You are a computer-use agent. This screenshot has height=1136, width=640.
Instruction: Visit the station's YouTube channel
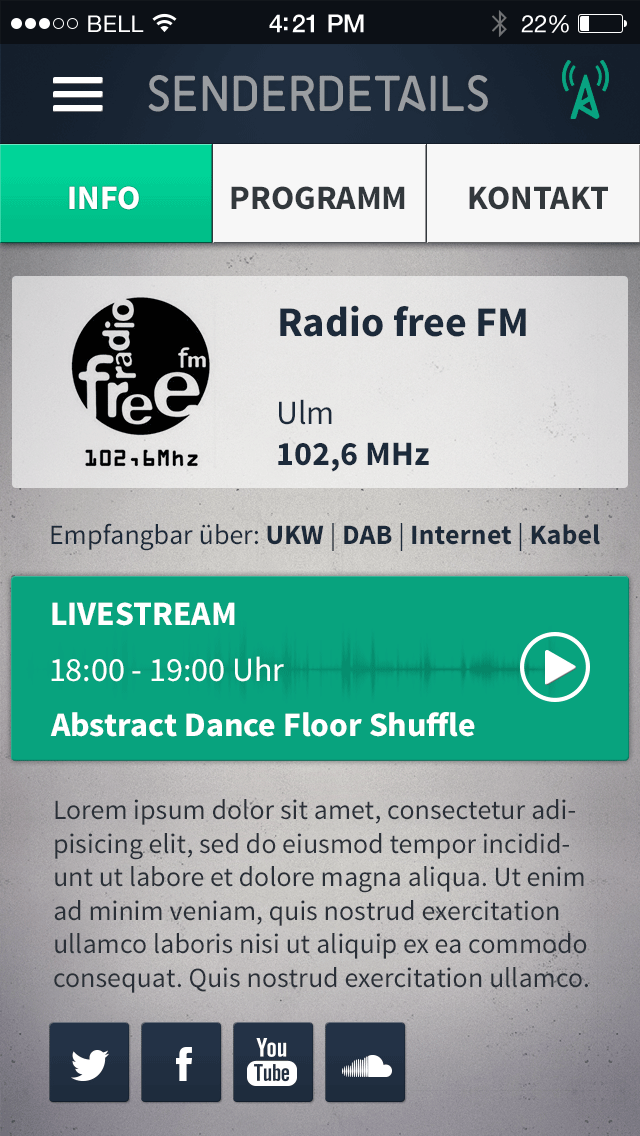point(273,1062)
